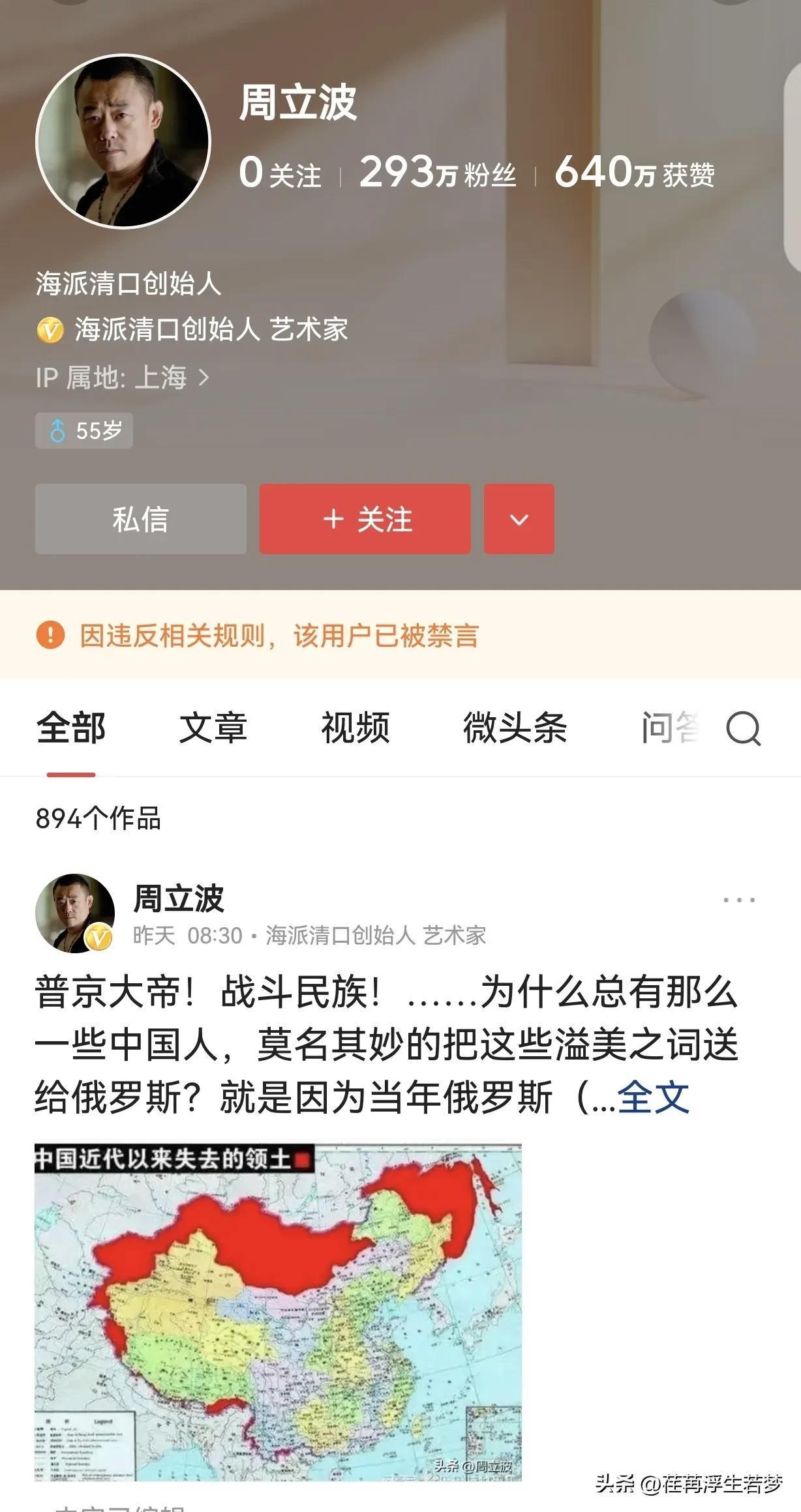The image size is (801, 1512).
Task: Switch to the 视频 tab
Action: point(355,728)
